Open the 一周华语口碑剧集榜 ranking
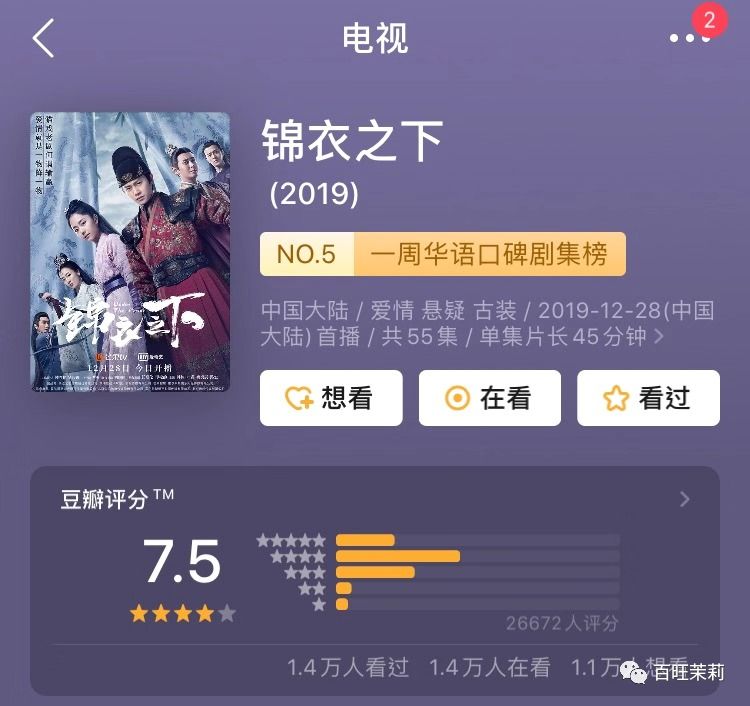The height and width of the screenshot is (706, 750). point(442,254)
